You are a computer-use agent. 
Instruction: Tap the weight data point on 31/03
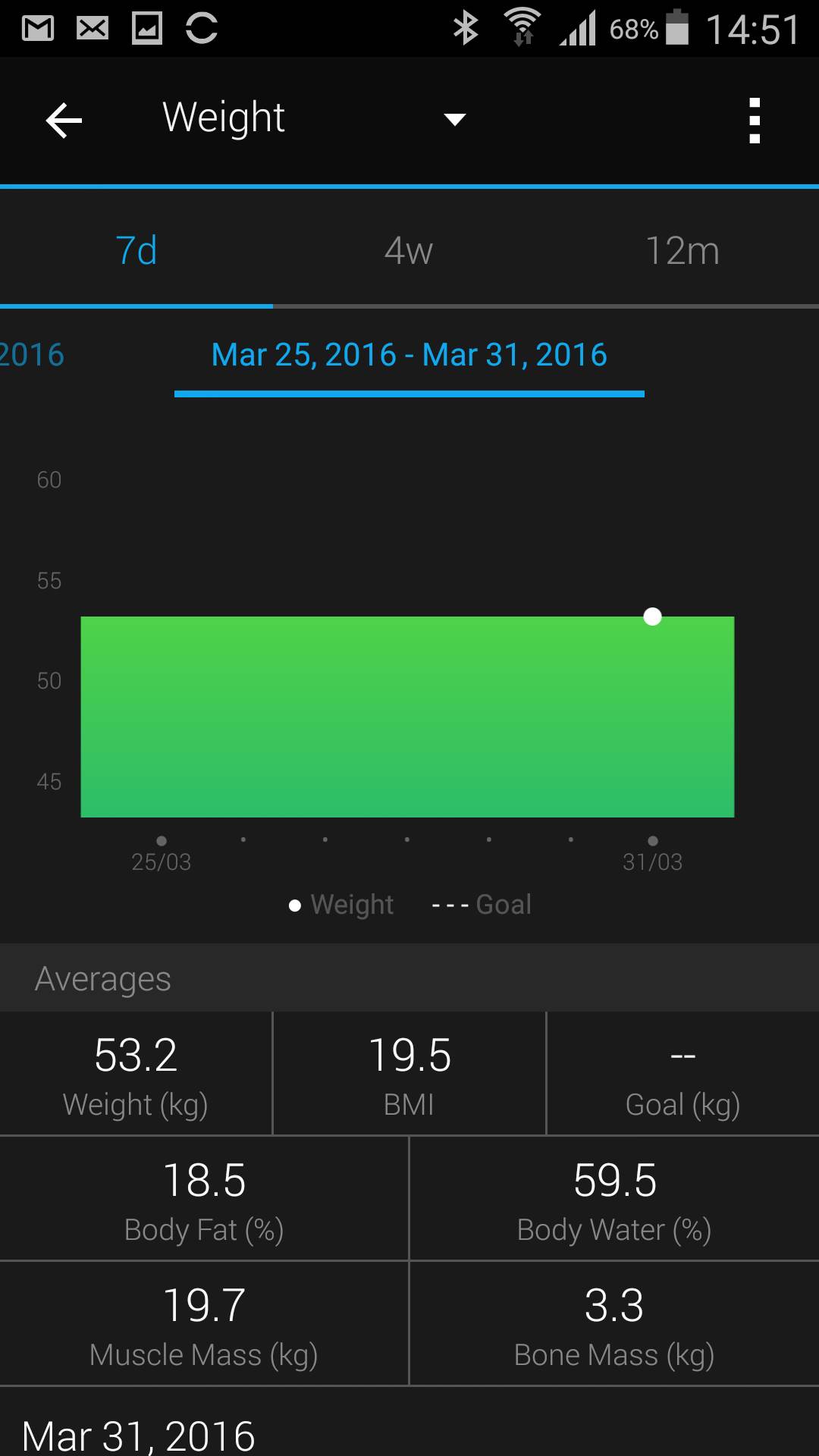652,617
